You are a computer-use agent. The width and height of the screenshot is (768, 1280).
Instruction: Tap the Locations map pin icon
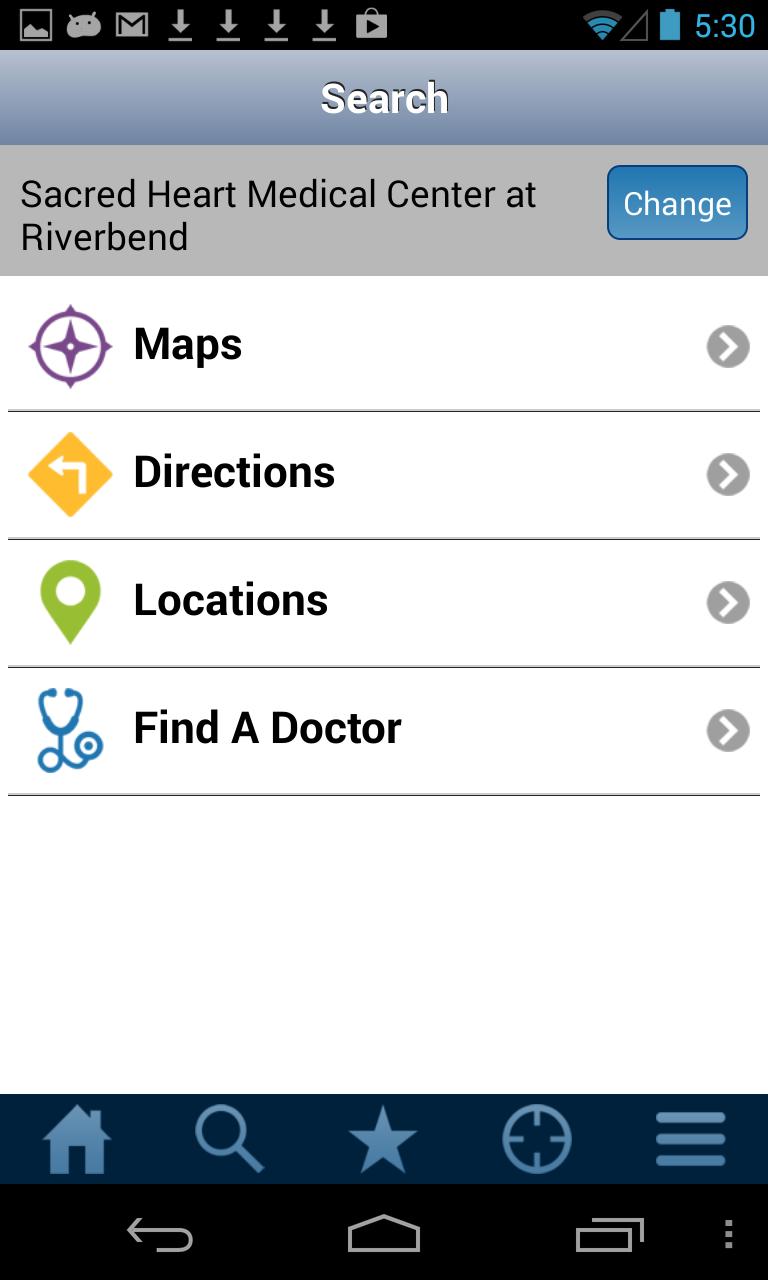point(69,601)
